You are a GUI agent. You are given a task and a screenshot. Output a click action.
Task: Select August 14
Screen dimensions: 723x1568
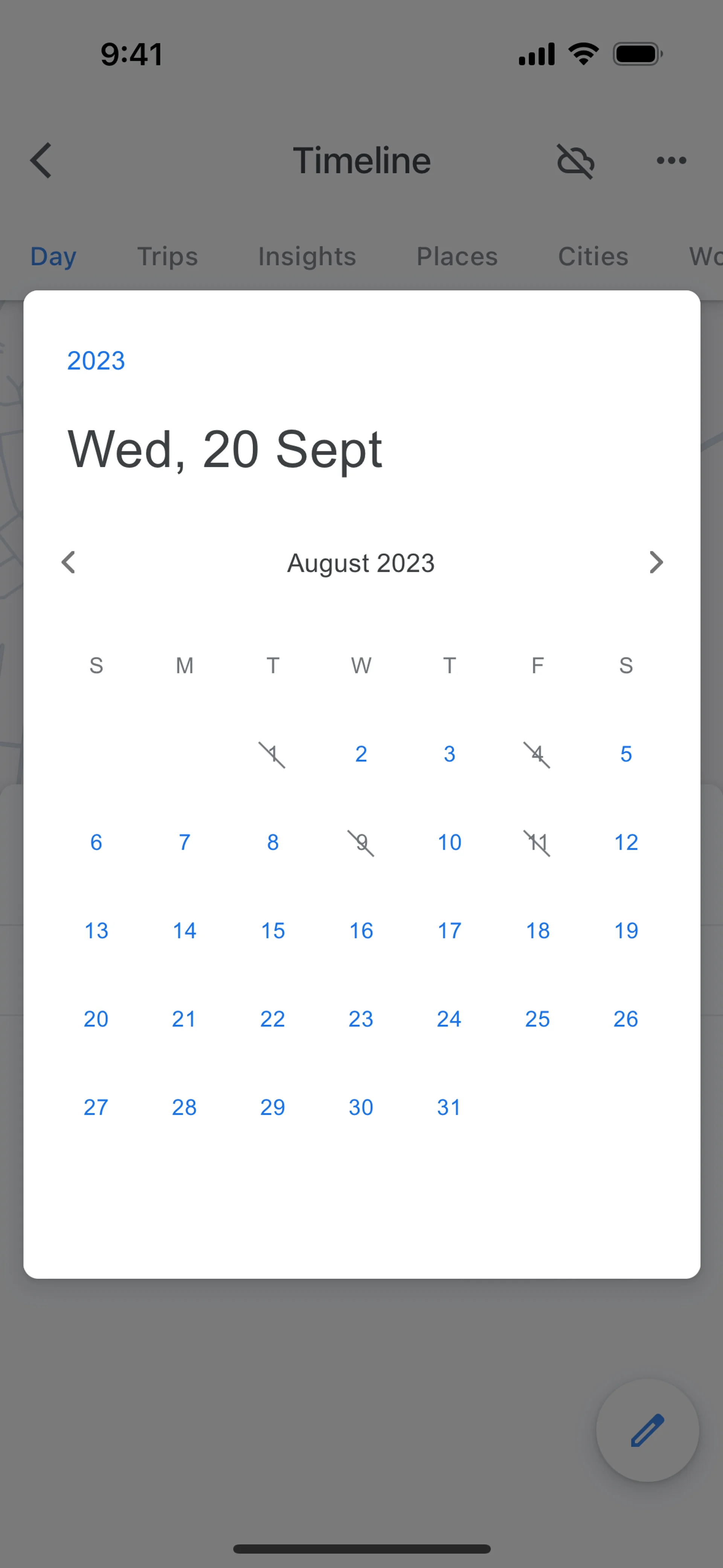(x=185, y=931)
